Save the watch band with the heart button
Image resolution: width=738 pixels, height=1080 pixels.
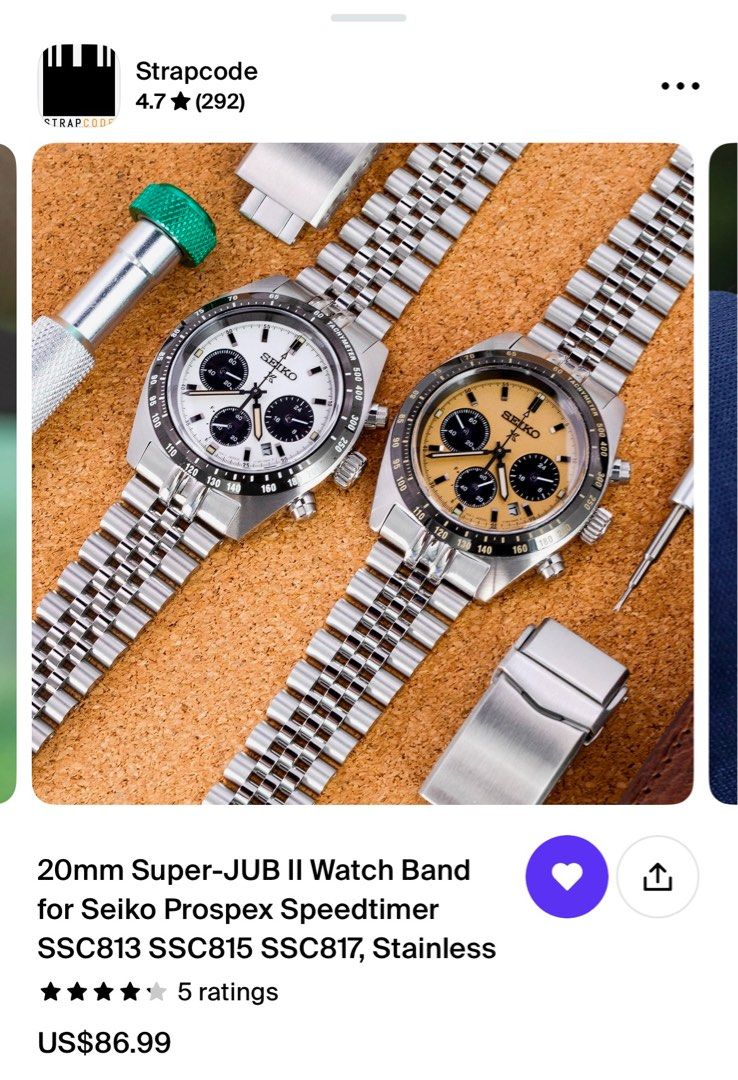tap(566, 877)
